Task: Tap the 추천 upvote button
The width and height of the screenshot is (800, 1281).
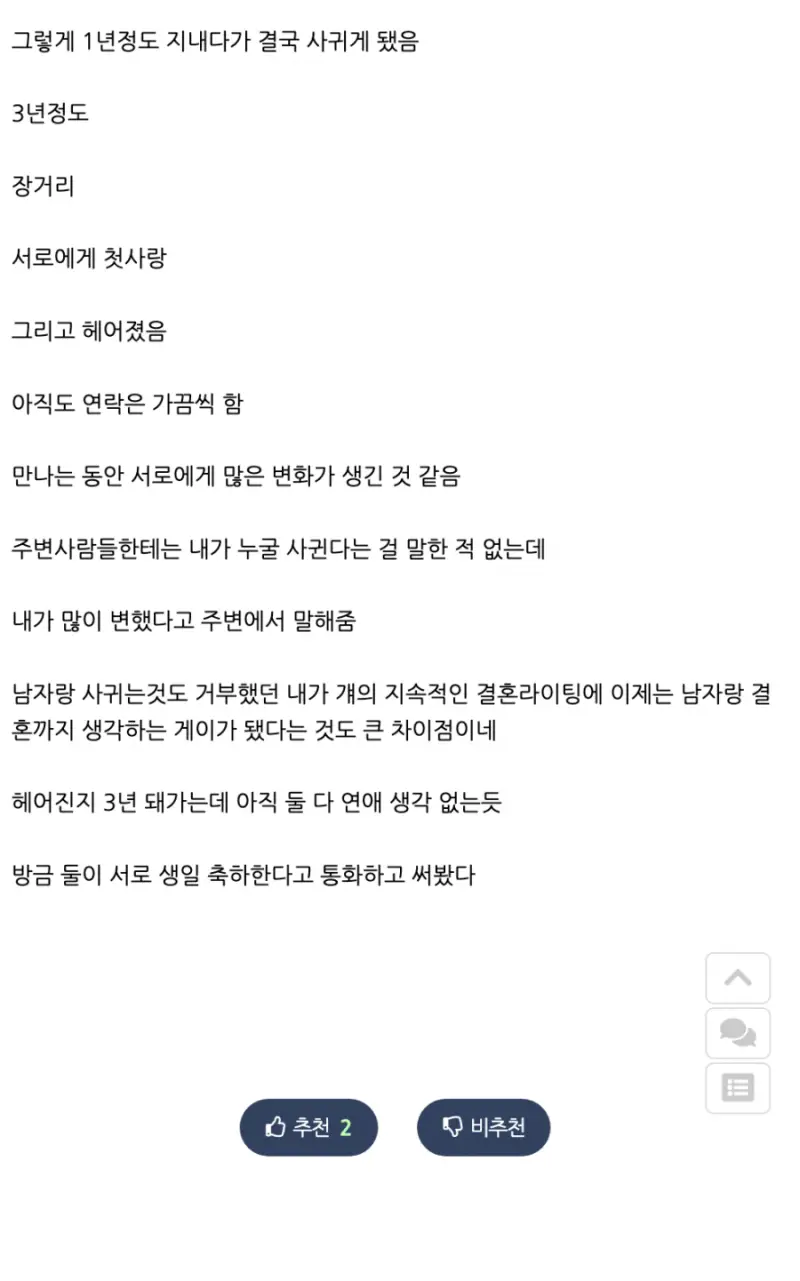Action: point(309,1127)
